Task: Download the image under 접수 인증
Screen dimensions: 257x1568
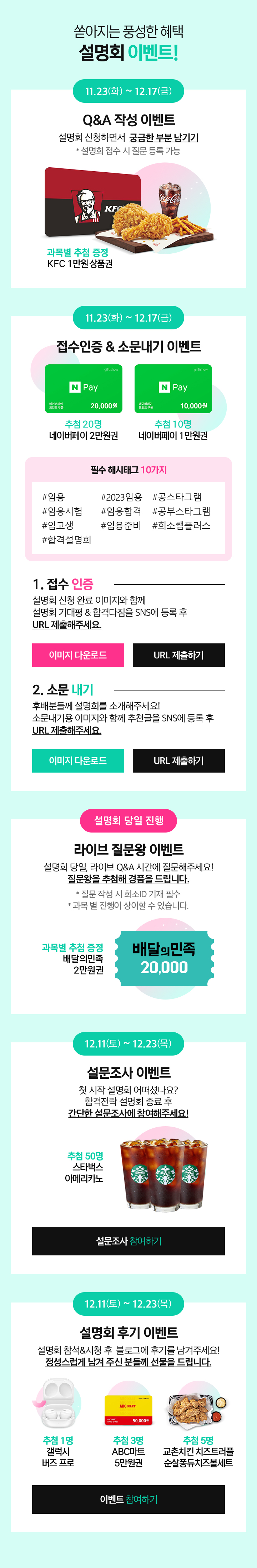Action: [78, 655]
